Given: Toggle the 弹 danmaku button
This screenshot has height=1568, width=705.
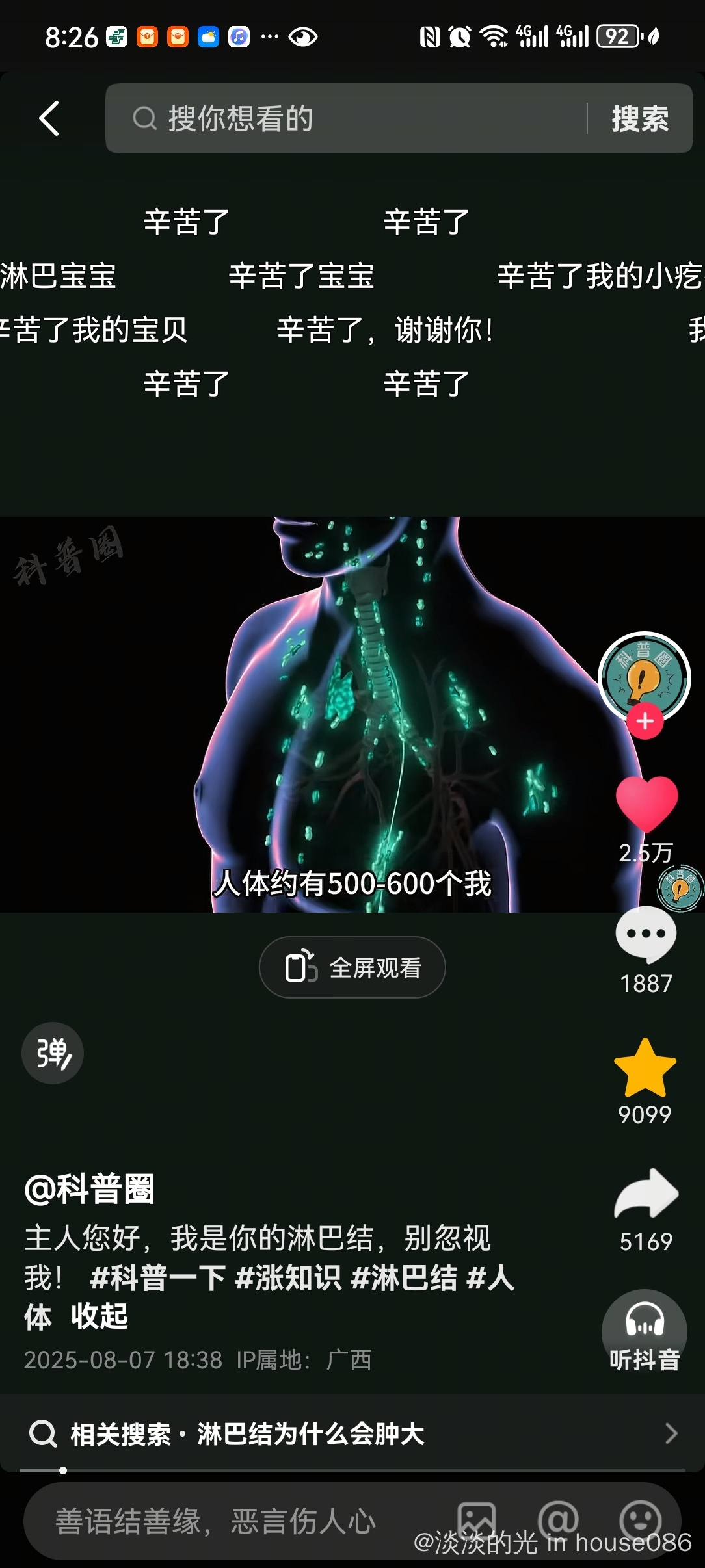Looking at the screenshot, I should pyautogui.click(x=53, y=1053).
